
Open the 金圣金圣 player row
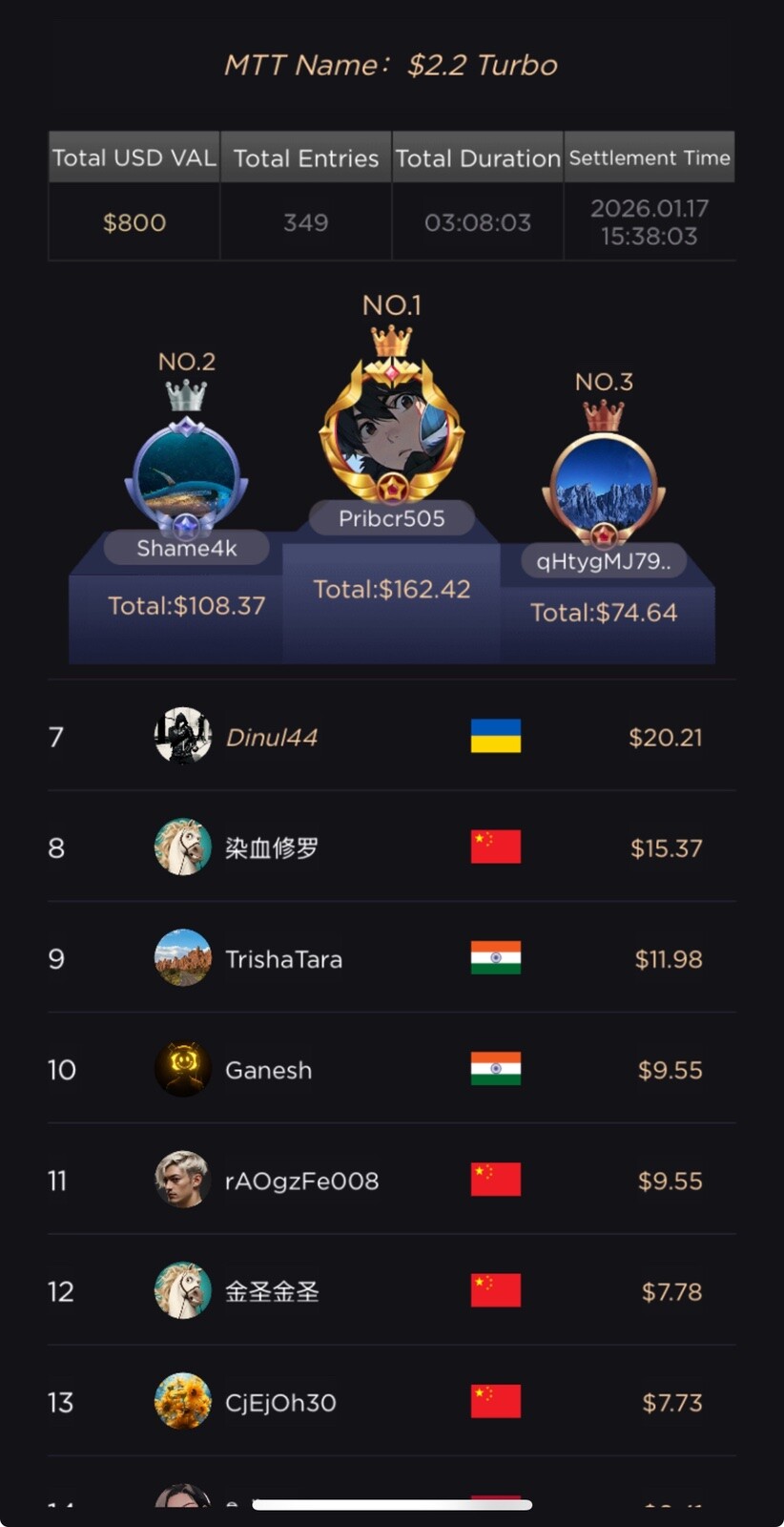(391, 1291)
